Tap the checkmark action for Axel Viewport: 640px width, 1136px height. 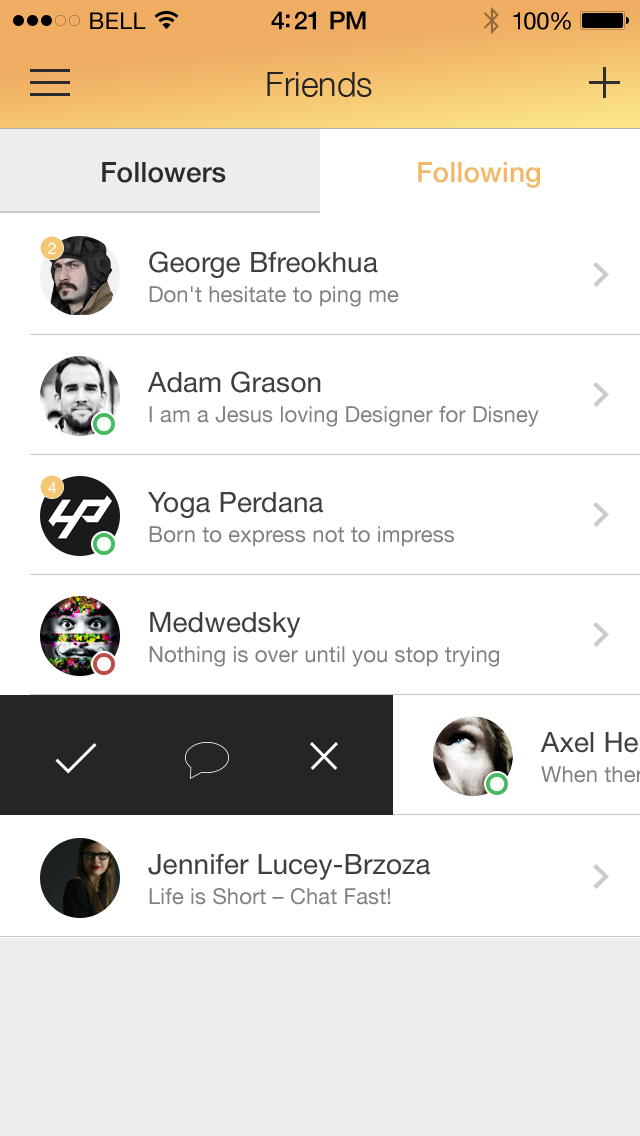[76, 758]
